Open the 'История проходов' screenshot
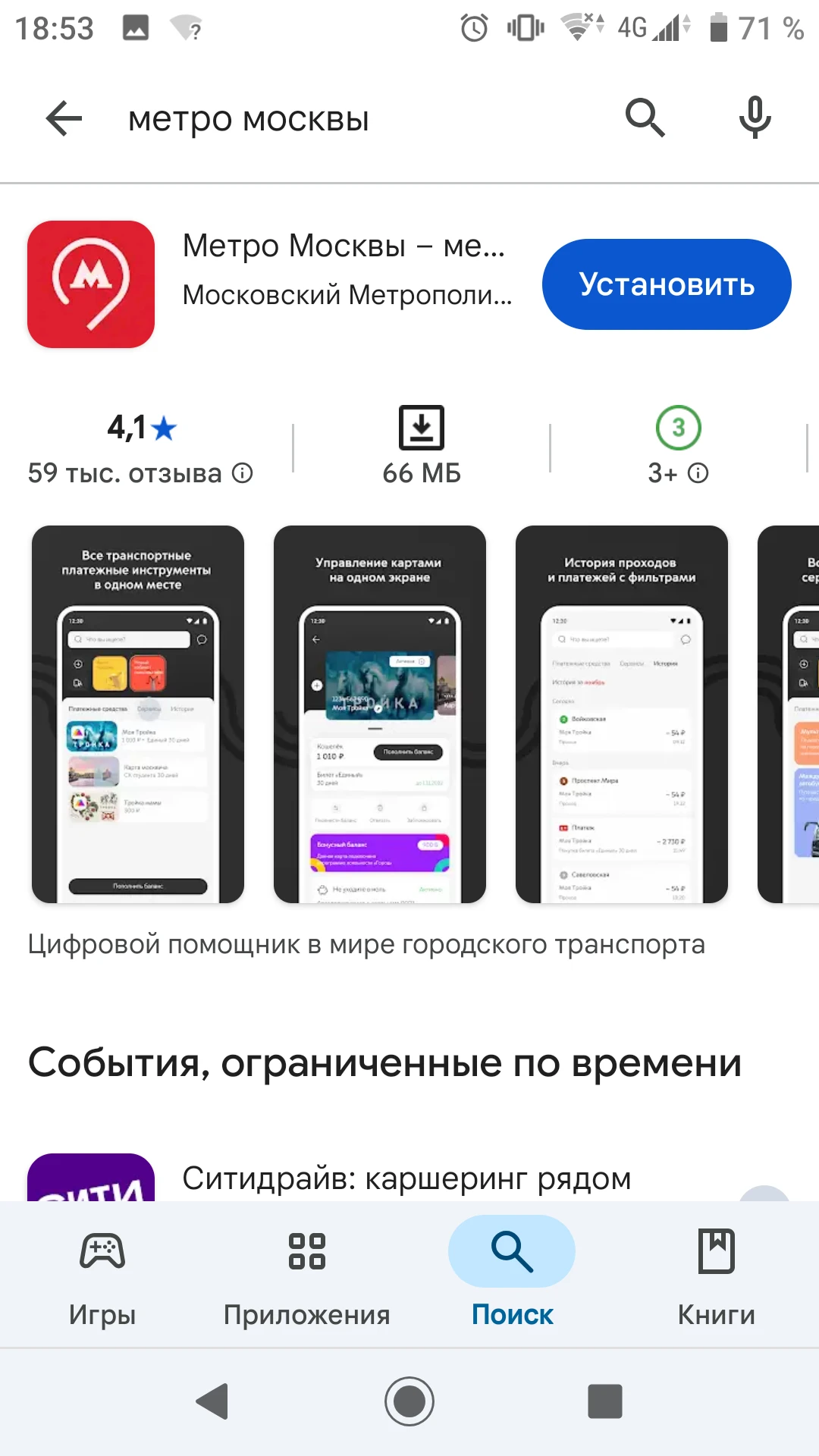The image size is (819, 1456). coord(621,714)
